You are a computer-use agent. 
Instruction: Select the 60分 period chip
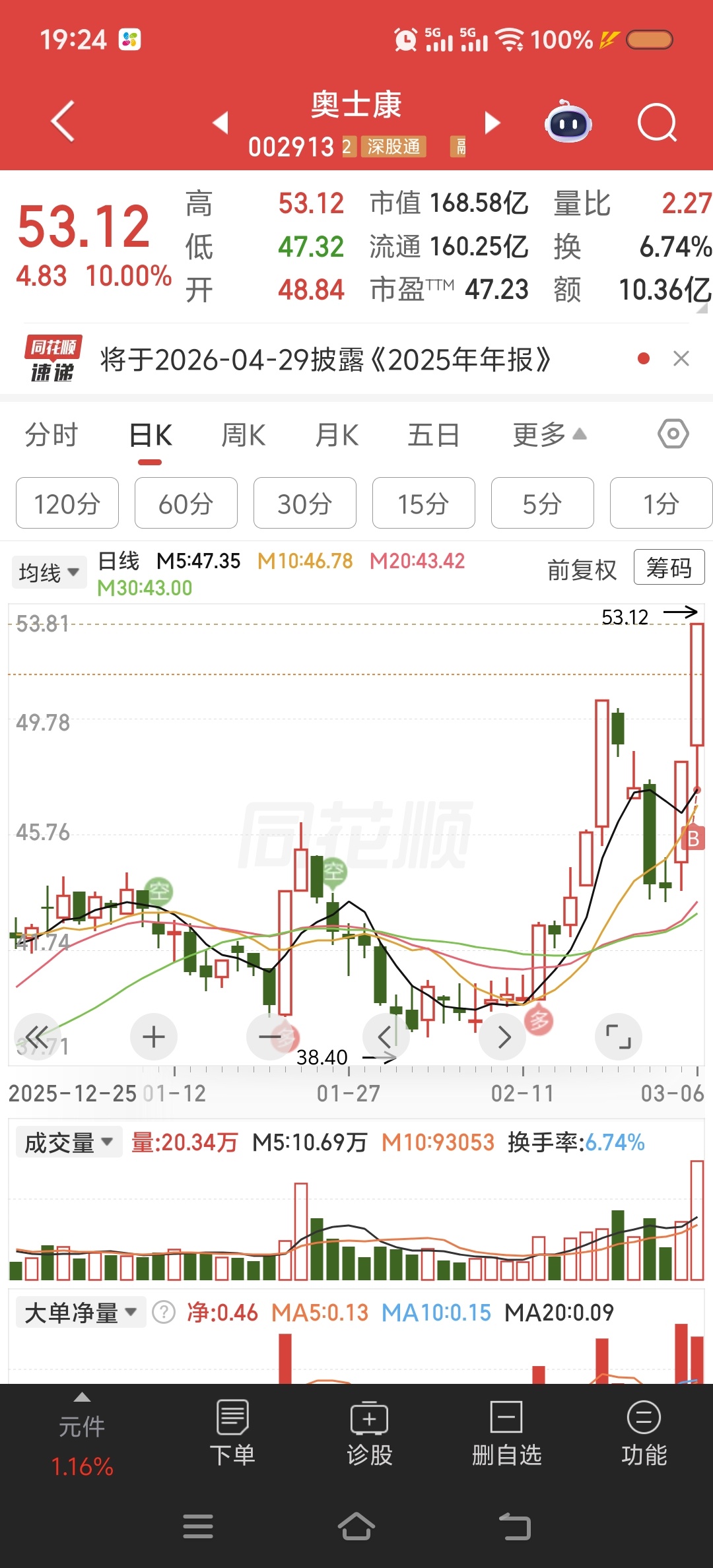186,504
